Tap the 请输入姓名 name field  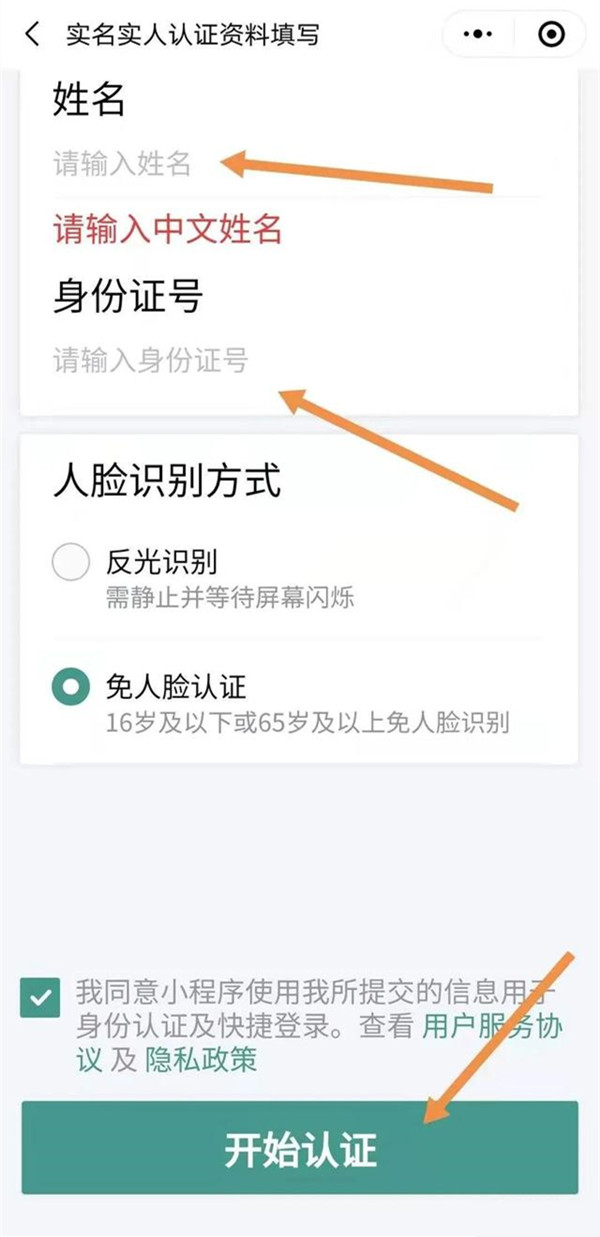coord(298,164)
